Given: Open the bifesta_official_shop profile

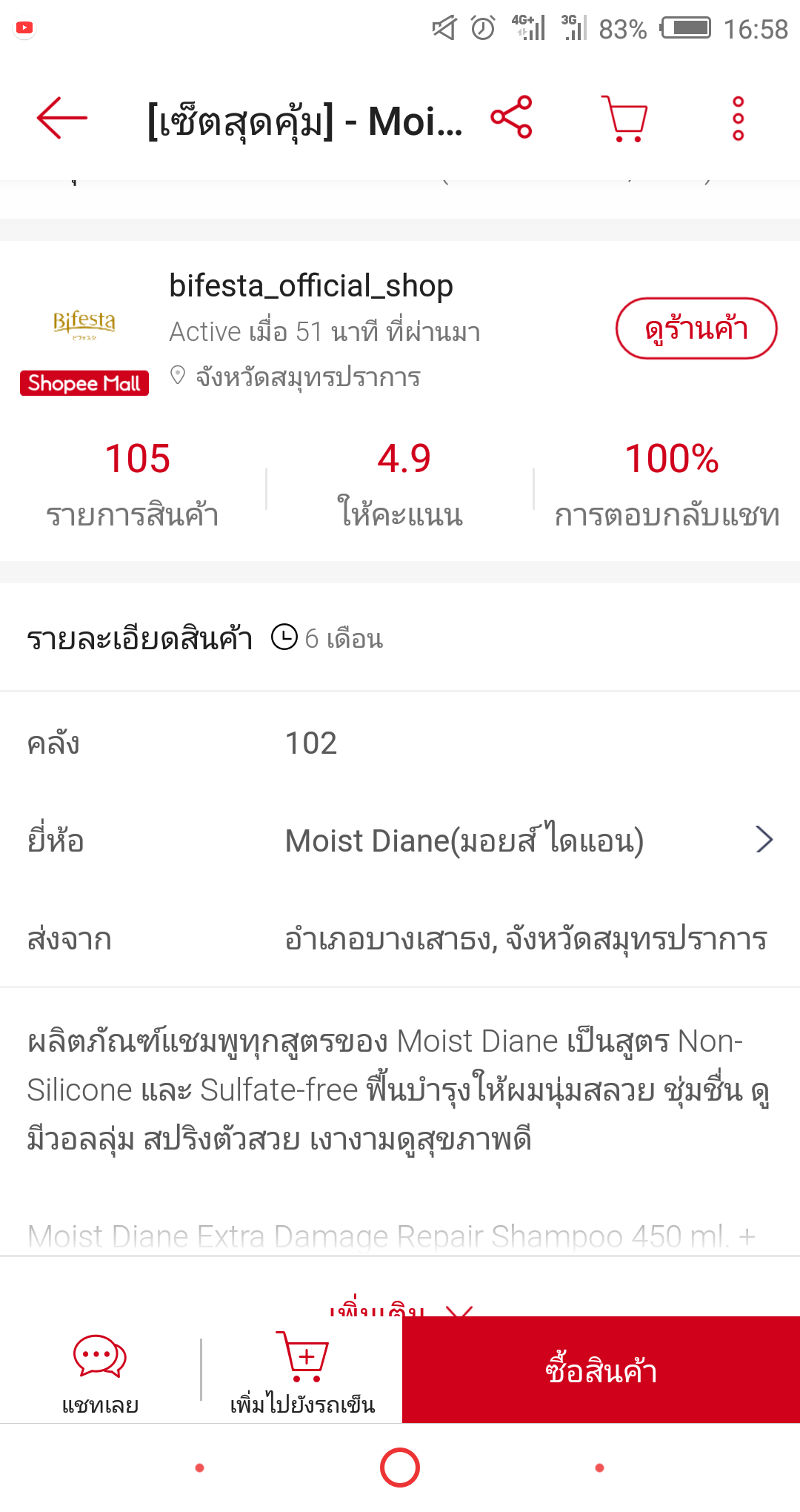Looking at the screenshot, I should point(311,286).
